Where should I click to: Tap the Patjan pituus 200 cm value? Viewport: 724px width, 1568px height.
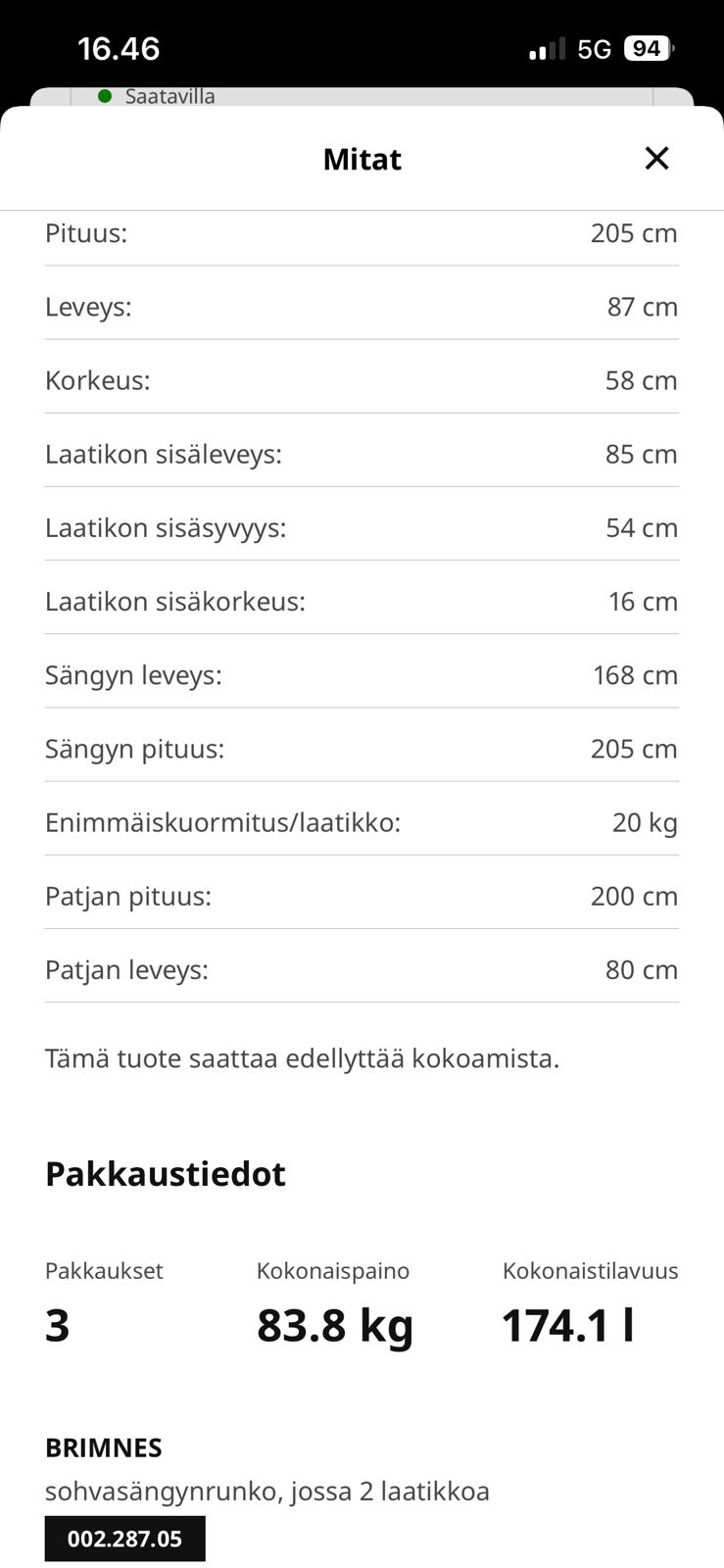pyautogui.click(x=633, y=896)
